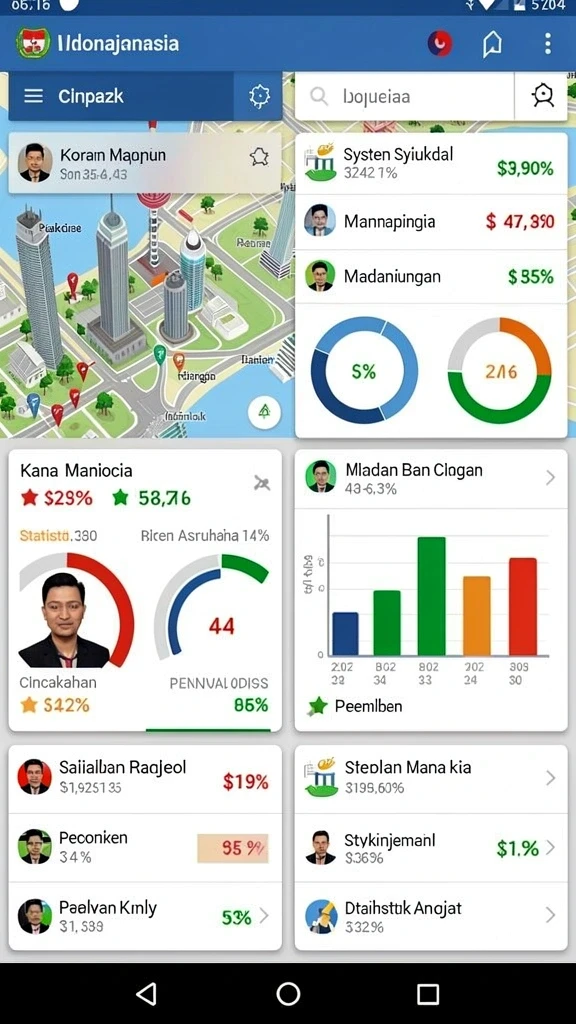Open the Saiialban Raqjeol row

(145, 778)
